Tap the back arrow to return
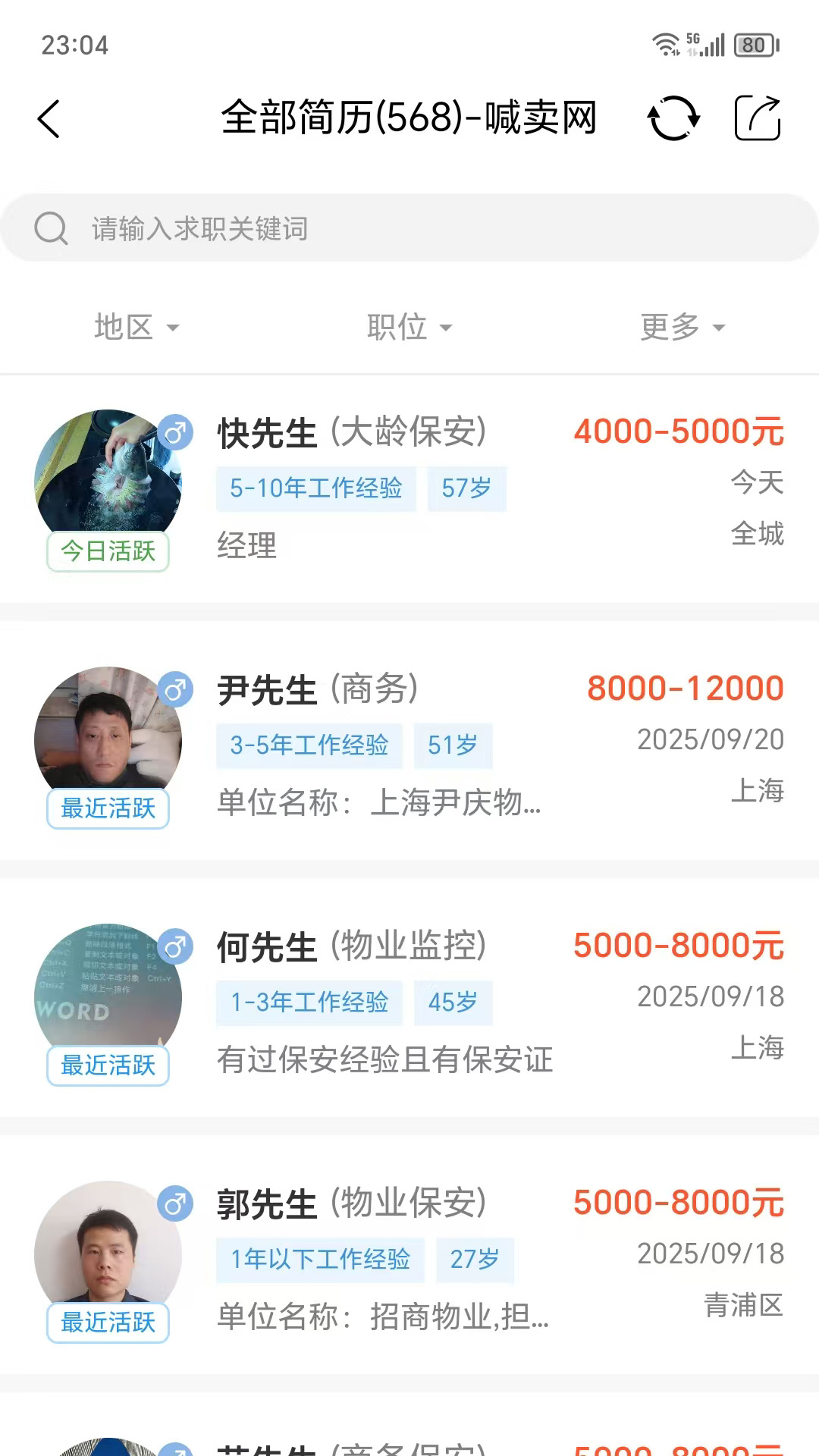This screenshot has width=819, height=1456. 49,119
